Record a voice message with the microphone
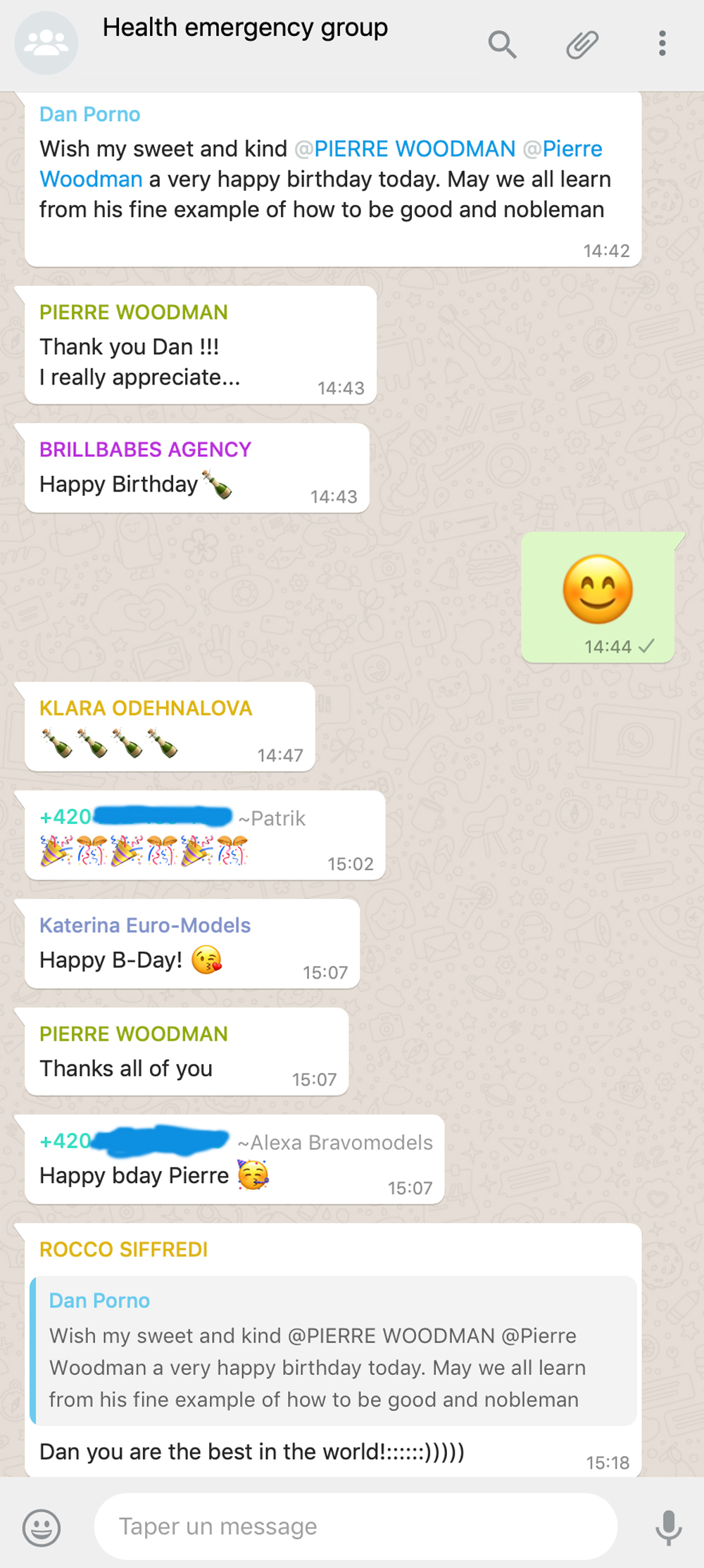The image size is (704, 1568). click(x=668, y=1527)
